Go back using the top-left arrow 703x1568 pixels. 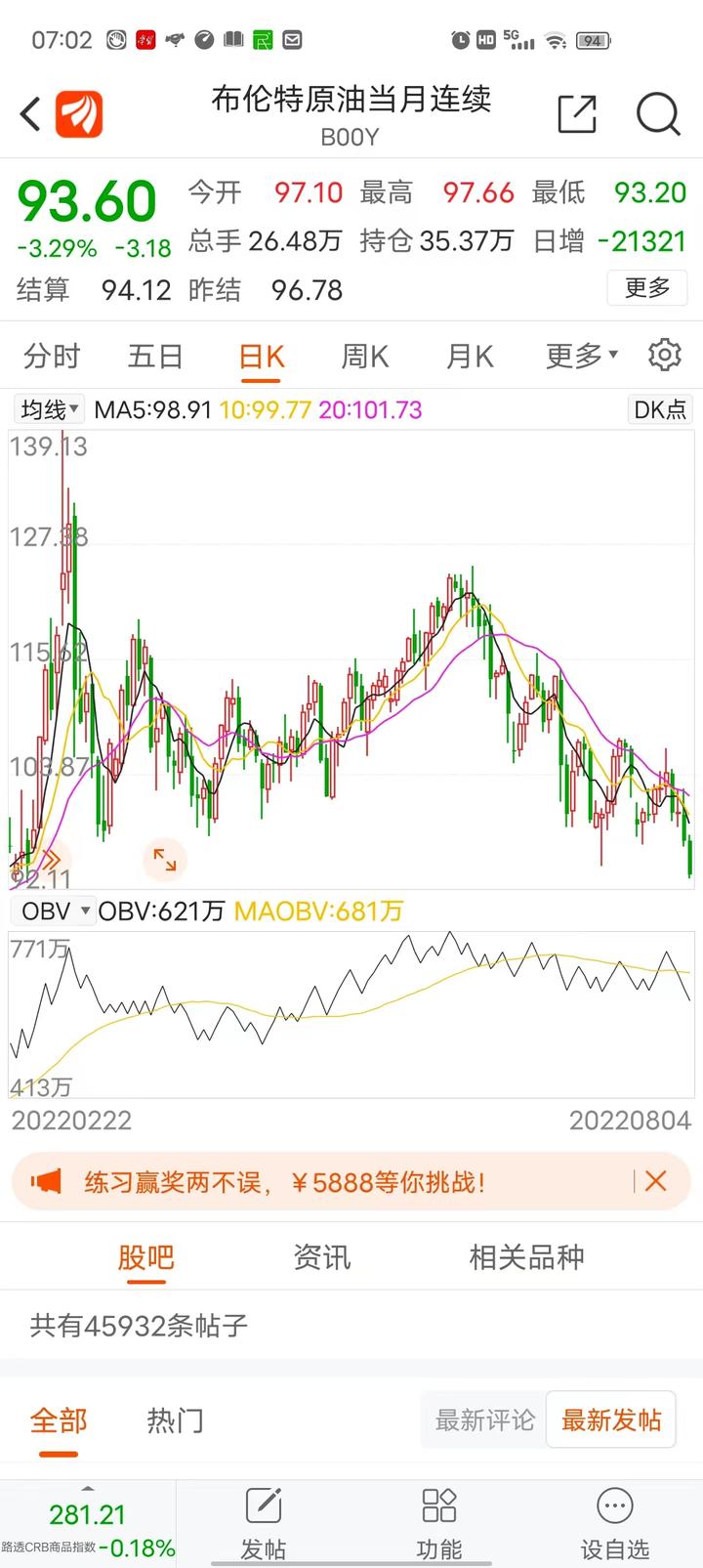pos(31,114)
